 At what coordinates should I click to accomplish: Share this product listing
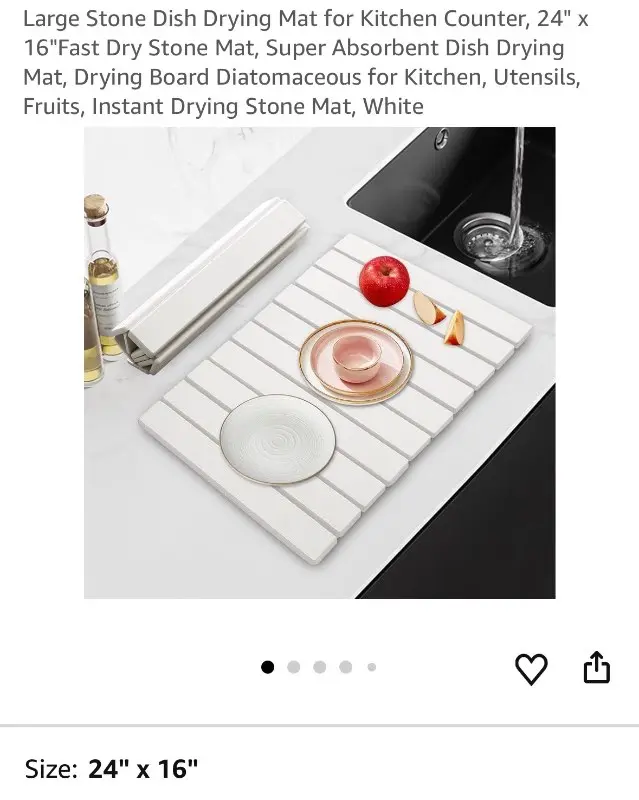(x=596, y=667)
